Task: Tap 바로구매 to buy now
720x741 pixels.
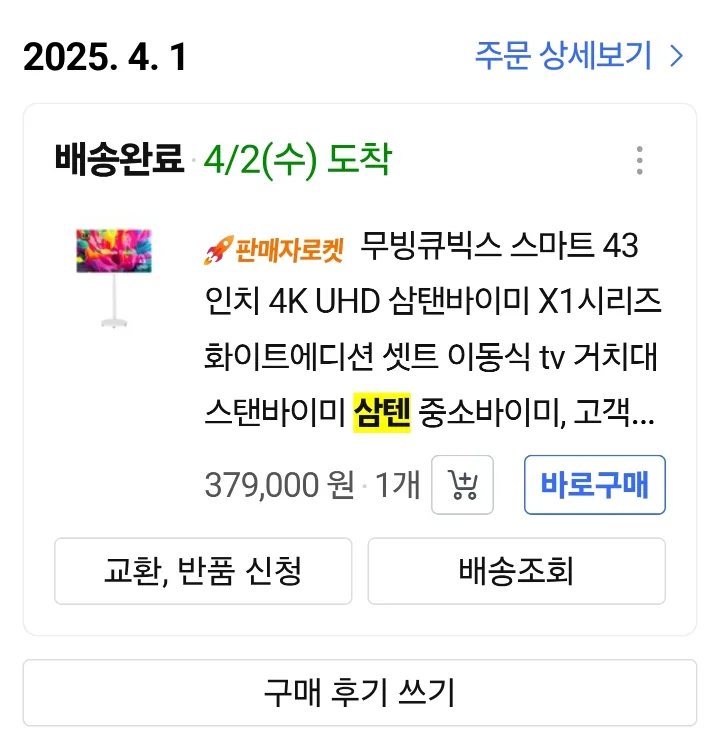Action: point(594,485)
